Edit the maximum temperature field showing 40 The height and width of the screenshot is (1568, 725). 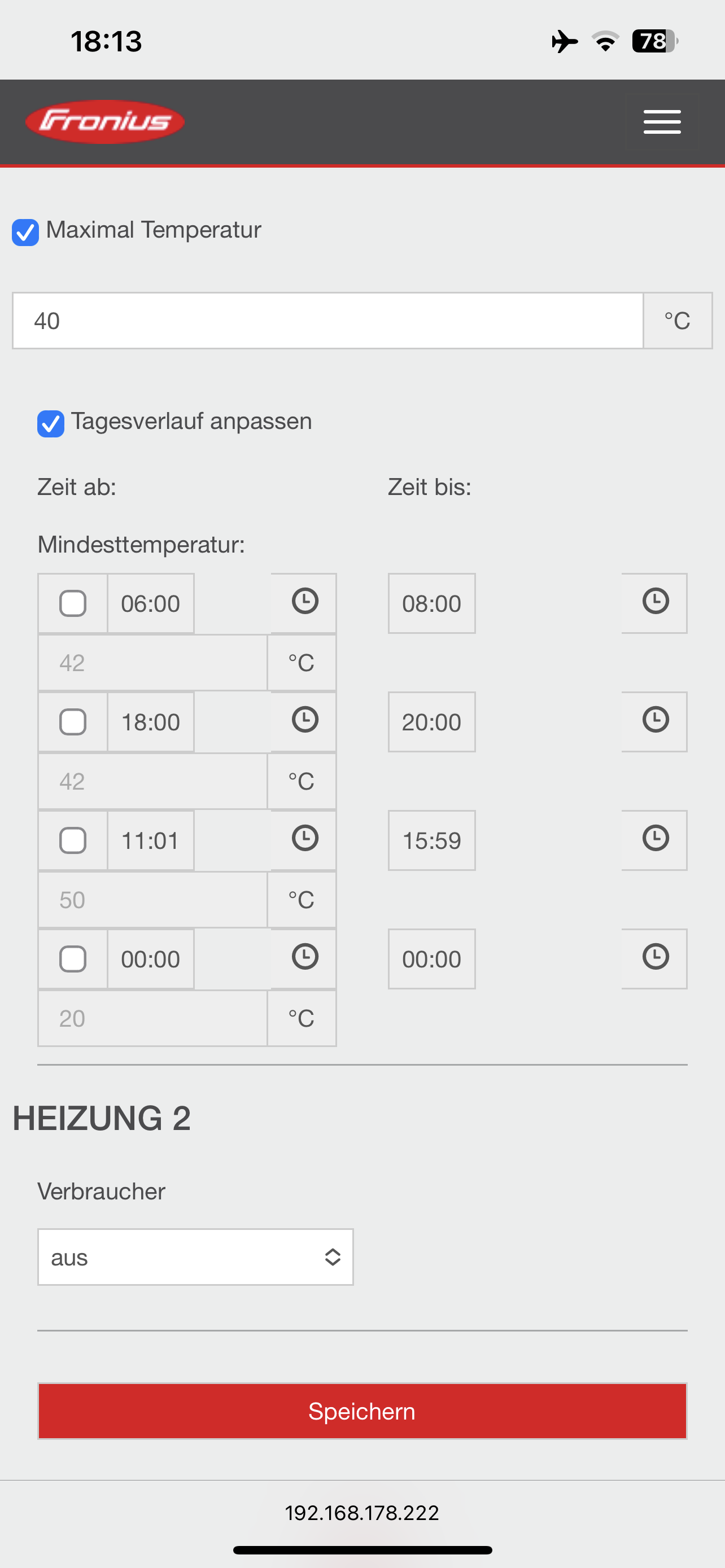pyautogui.click(x=327, y=321)
